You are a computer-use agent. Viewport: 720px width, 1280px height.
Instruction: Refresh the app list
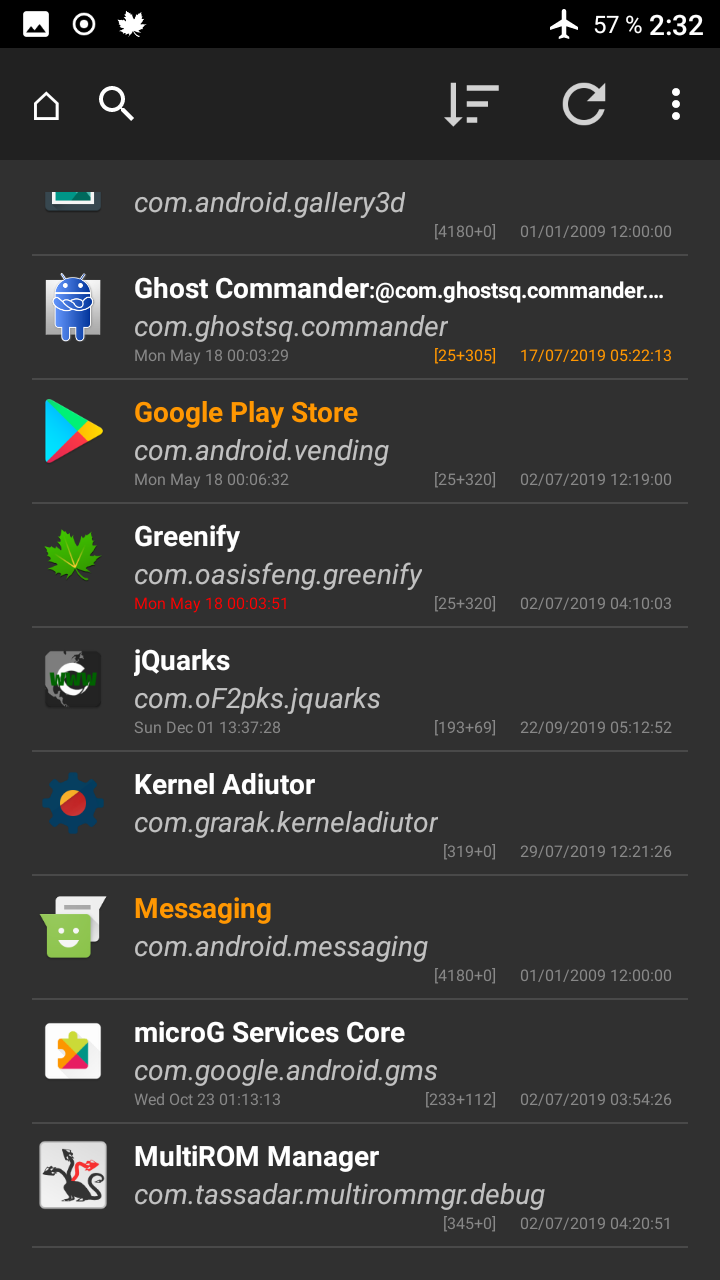coord(584,104)
